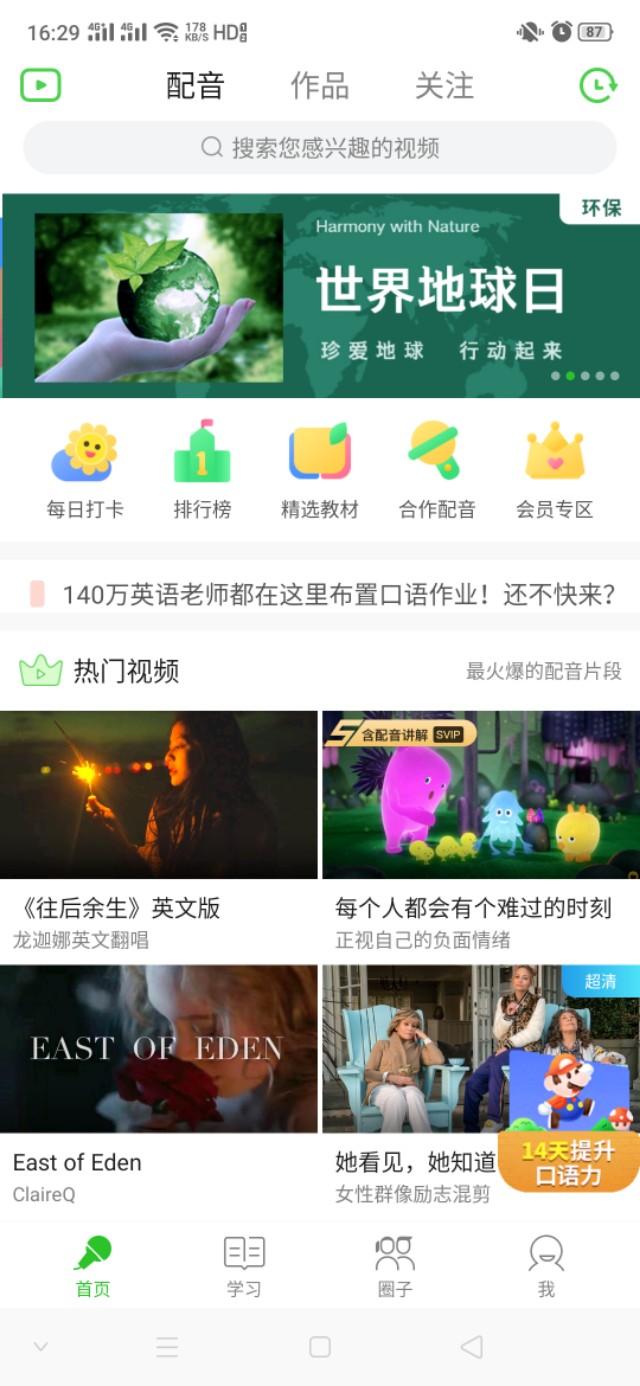Open the East of Eden video
Viewport: 640px width, 1386px height.
158,1086
